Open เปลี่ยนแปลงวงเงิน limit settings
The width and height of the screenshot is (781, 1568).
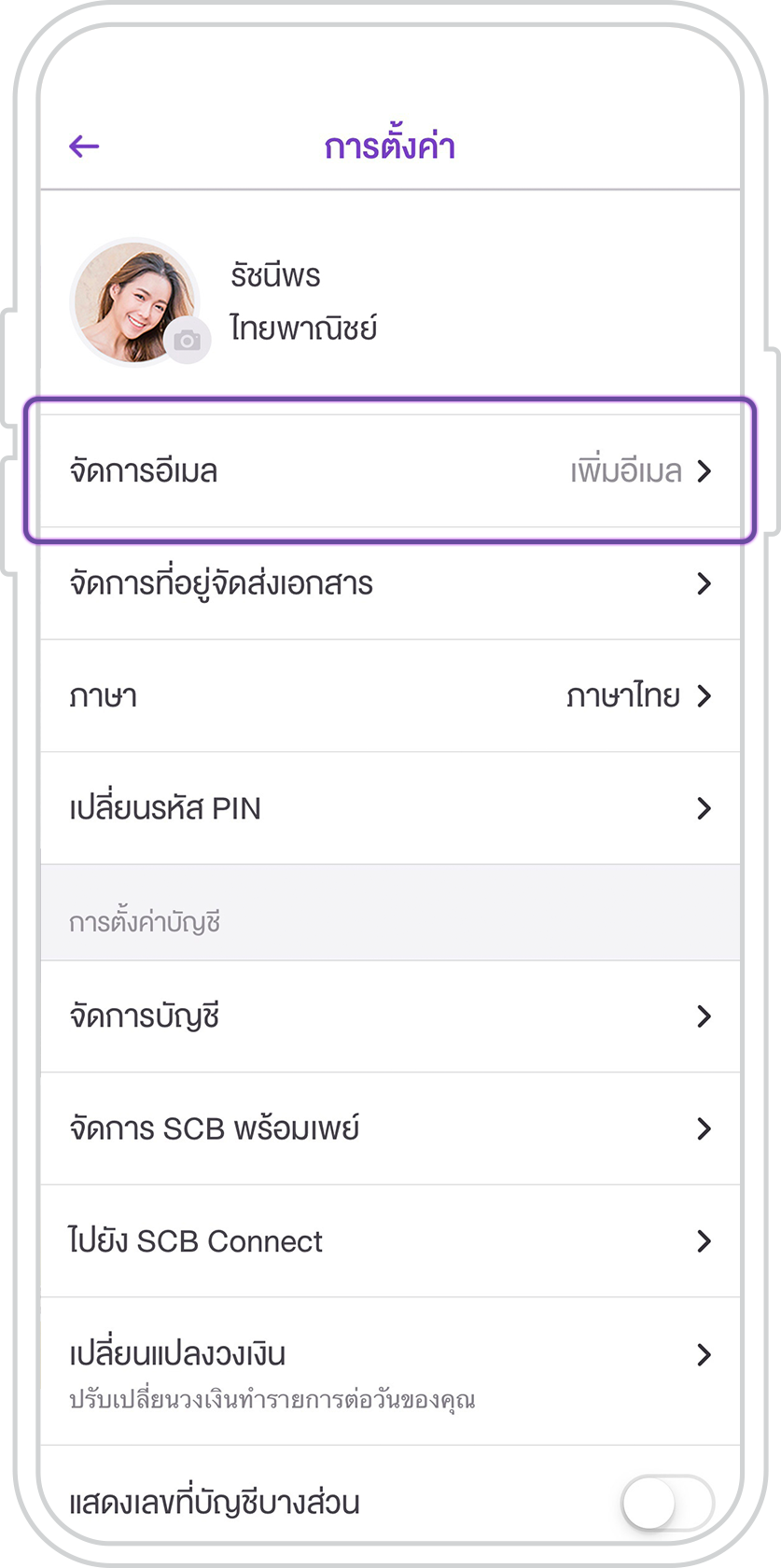click(x=390, y=1371)
